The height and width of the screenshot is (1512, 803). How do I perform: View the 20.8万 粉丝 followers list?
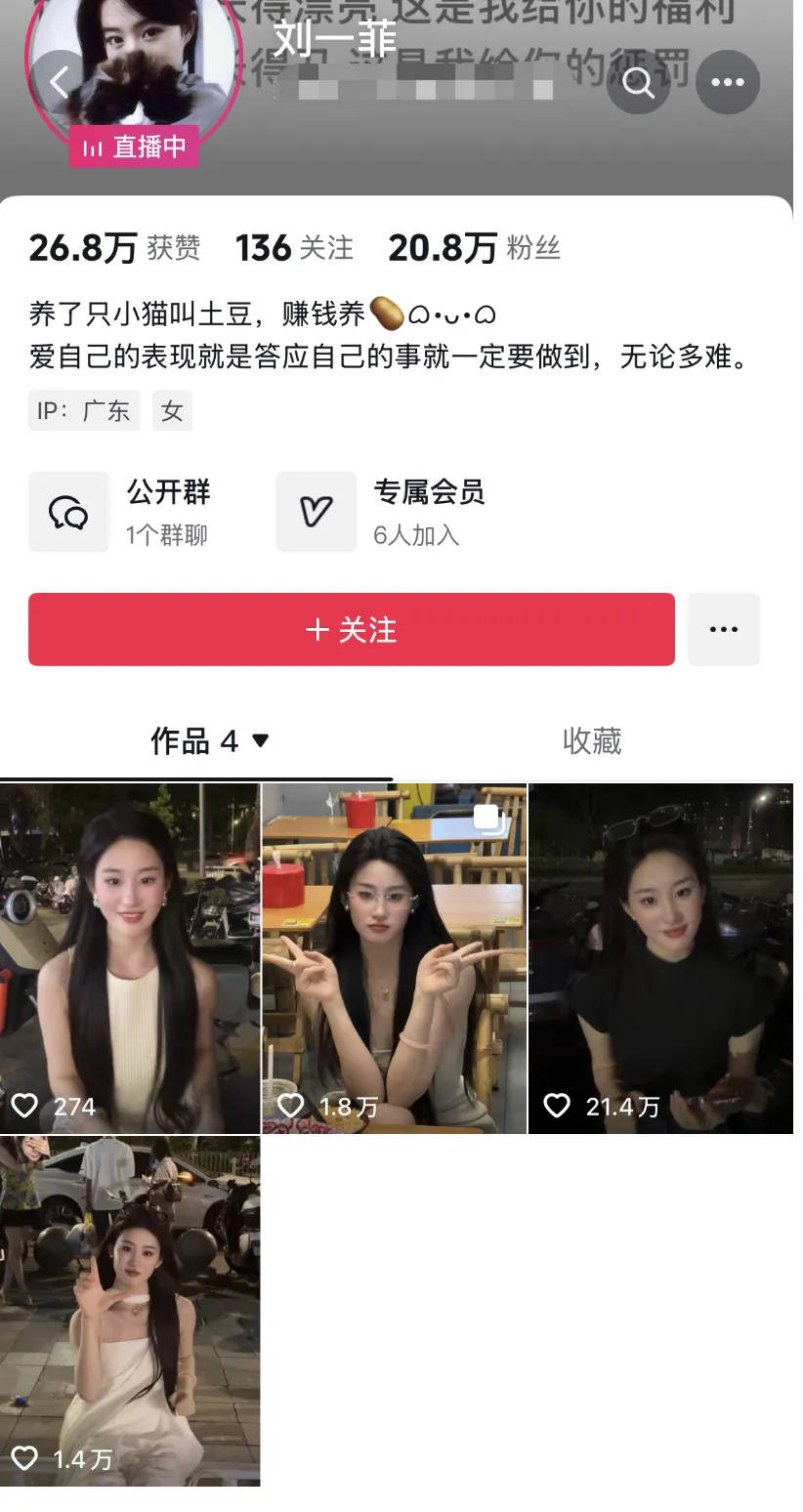click(x=475, y=248)
